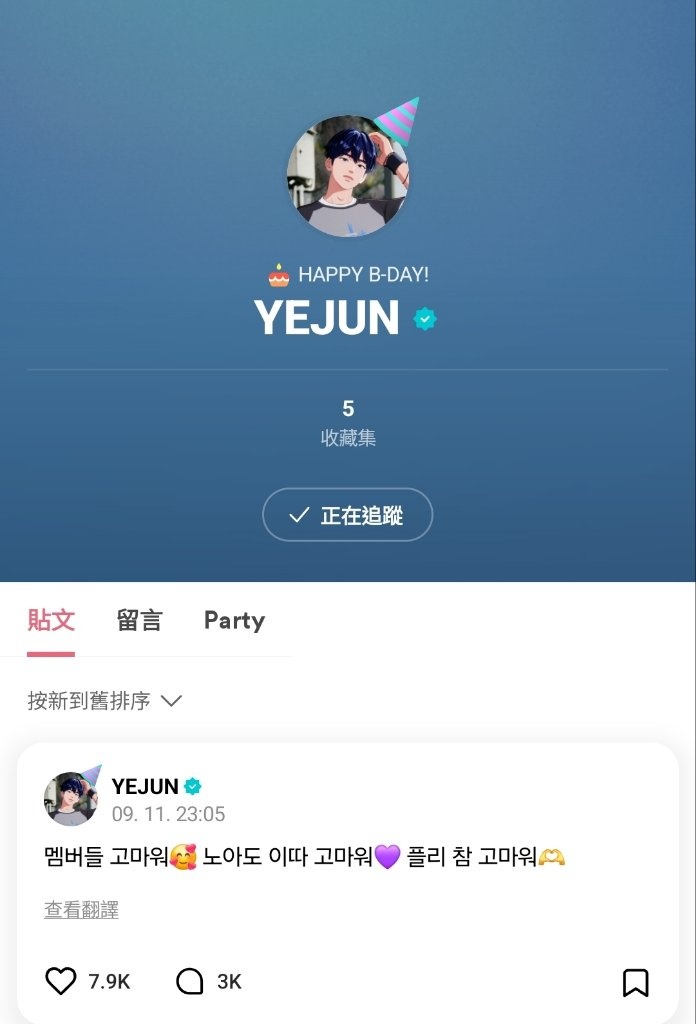Select the 貼文 tab
This screenshot has width=696, height=1024.
[51, 620]
